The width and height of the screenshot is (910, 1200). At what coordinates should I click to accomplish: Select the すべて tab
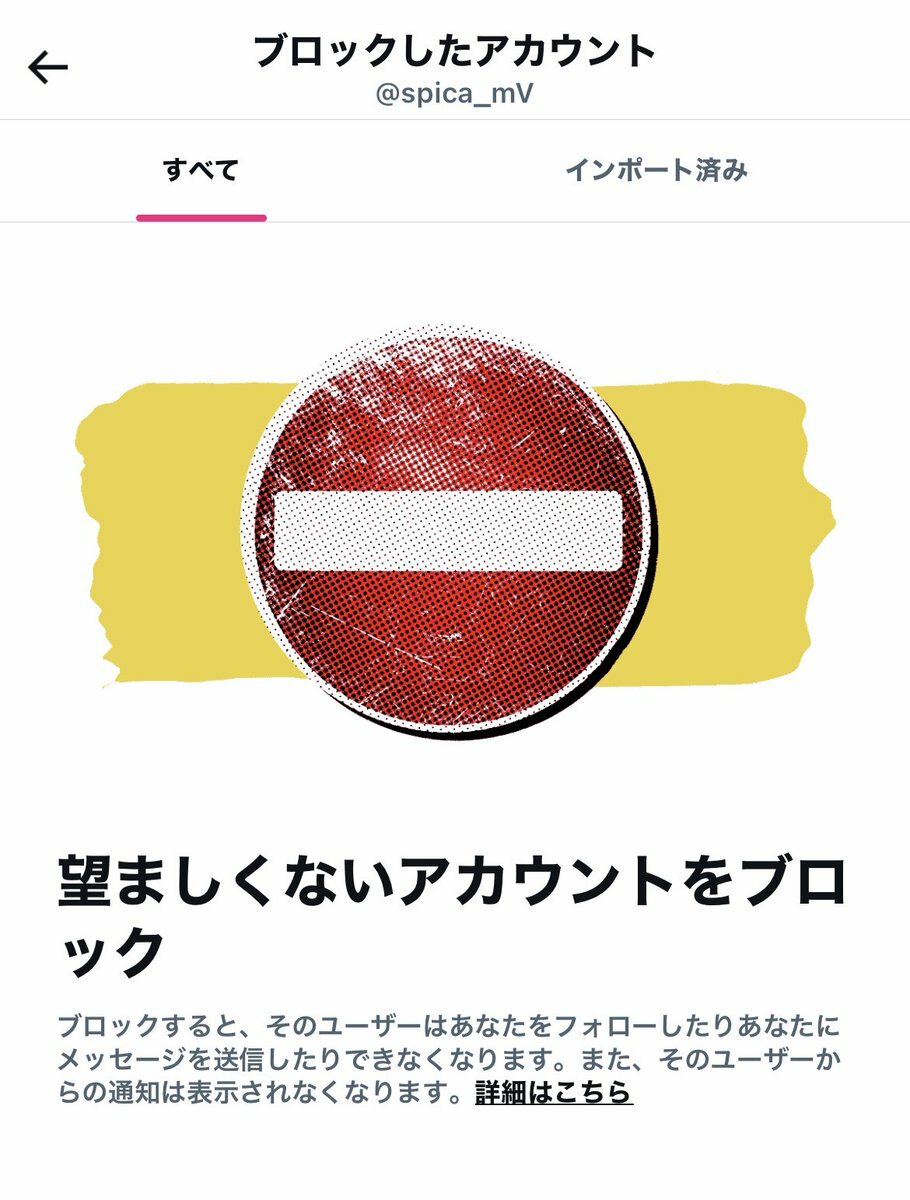pyautogui.click(x=201, y=171)
